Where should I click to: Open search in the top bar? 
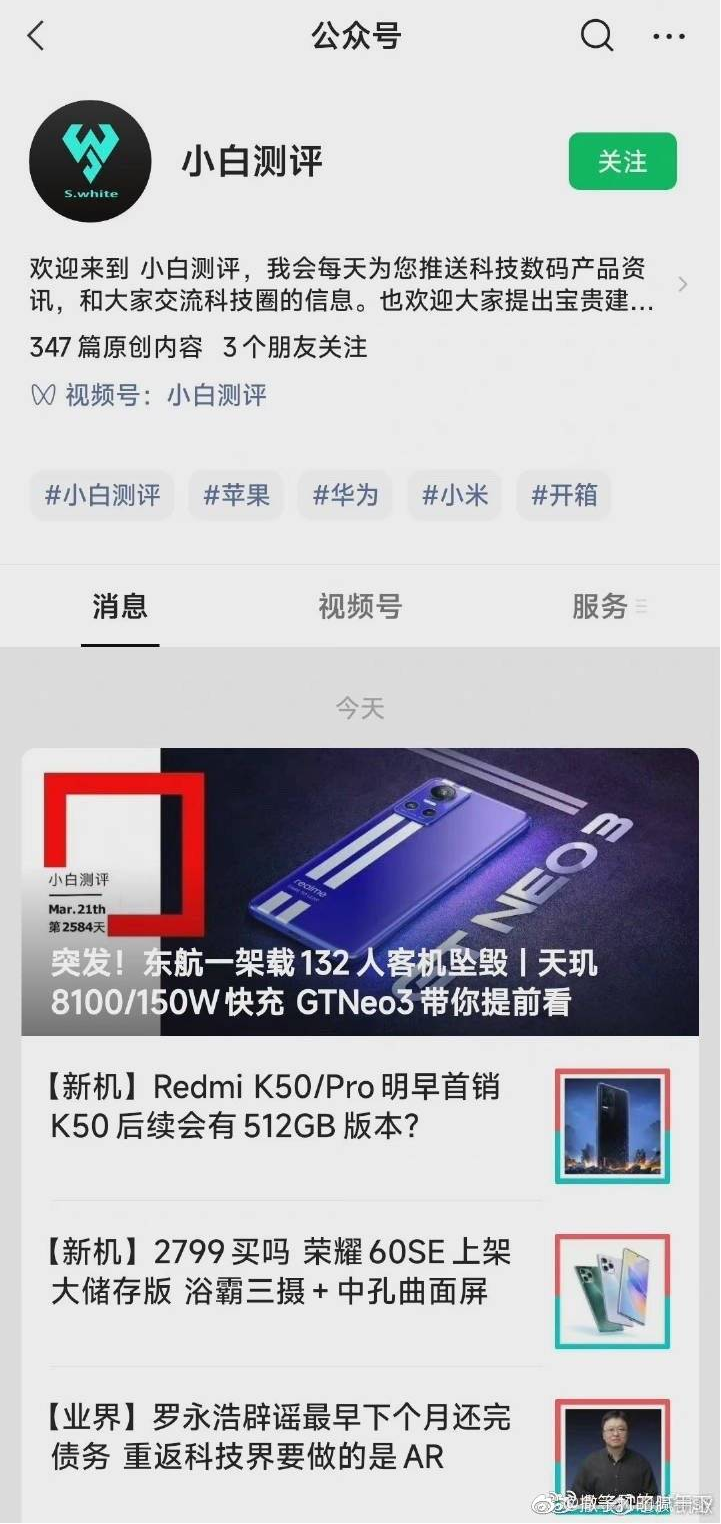click(597, 36)
